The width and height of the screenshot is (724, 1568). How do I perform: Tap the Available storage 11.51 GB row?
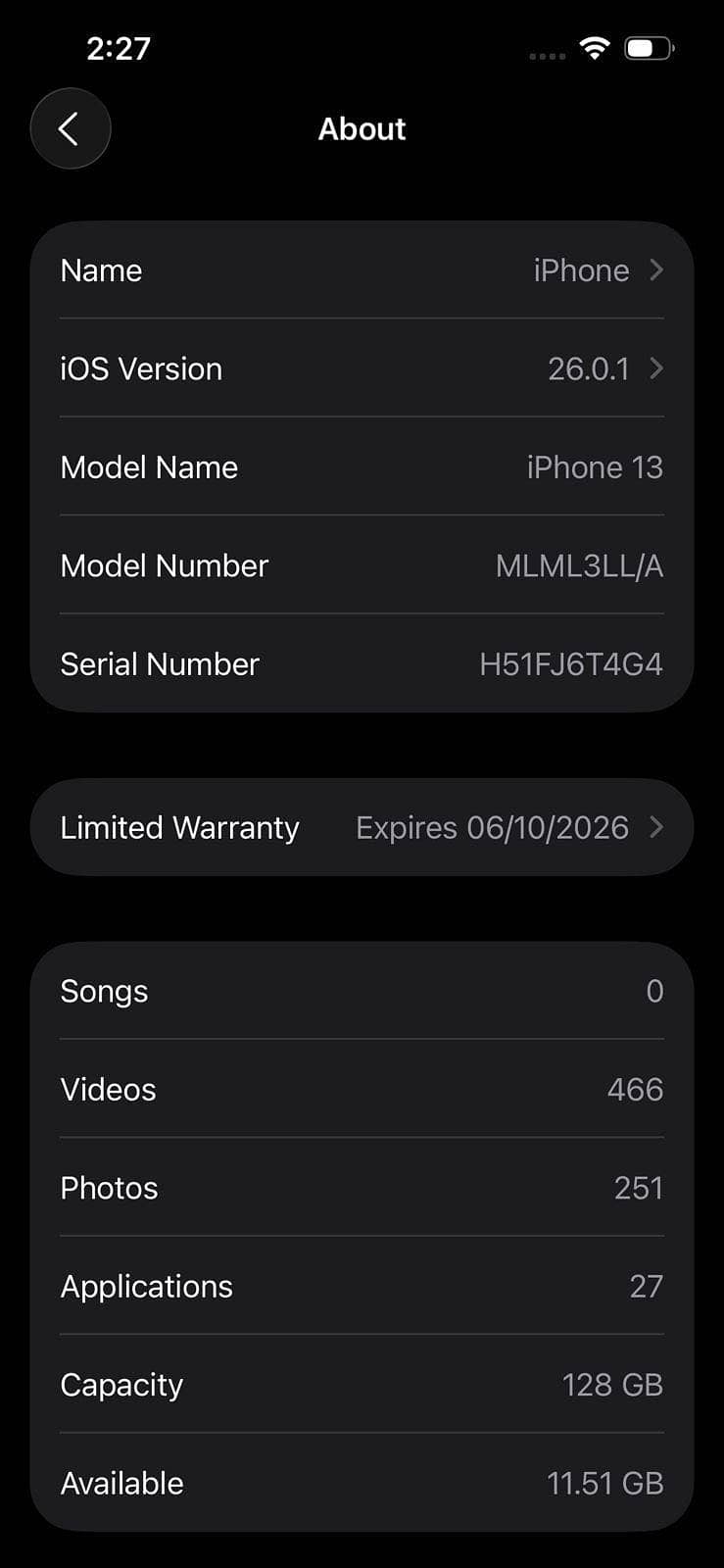coord(362,1483)
